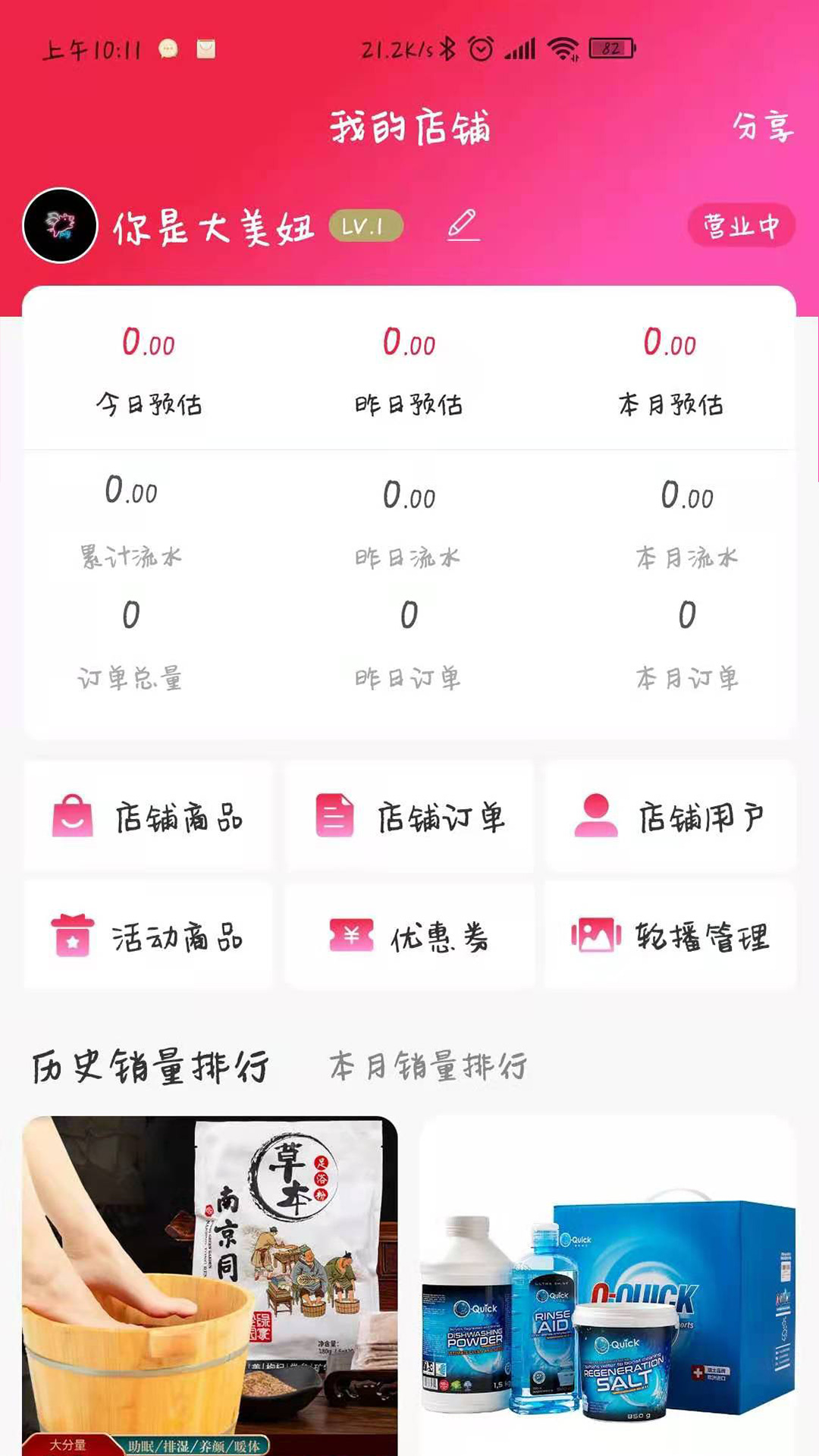
Task: Open 店铺订单
Action: [409, 816]
